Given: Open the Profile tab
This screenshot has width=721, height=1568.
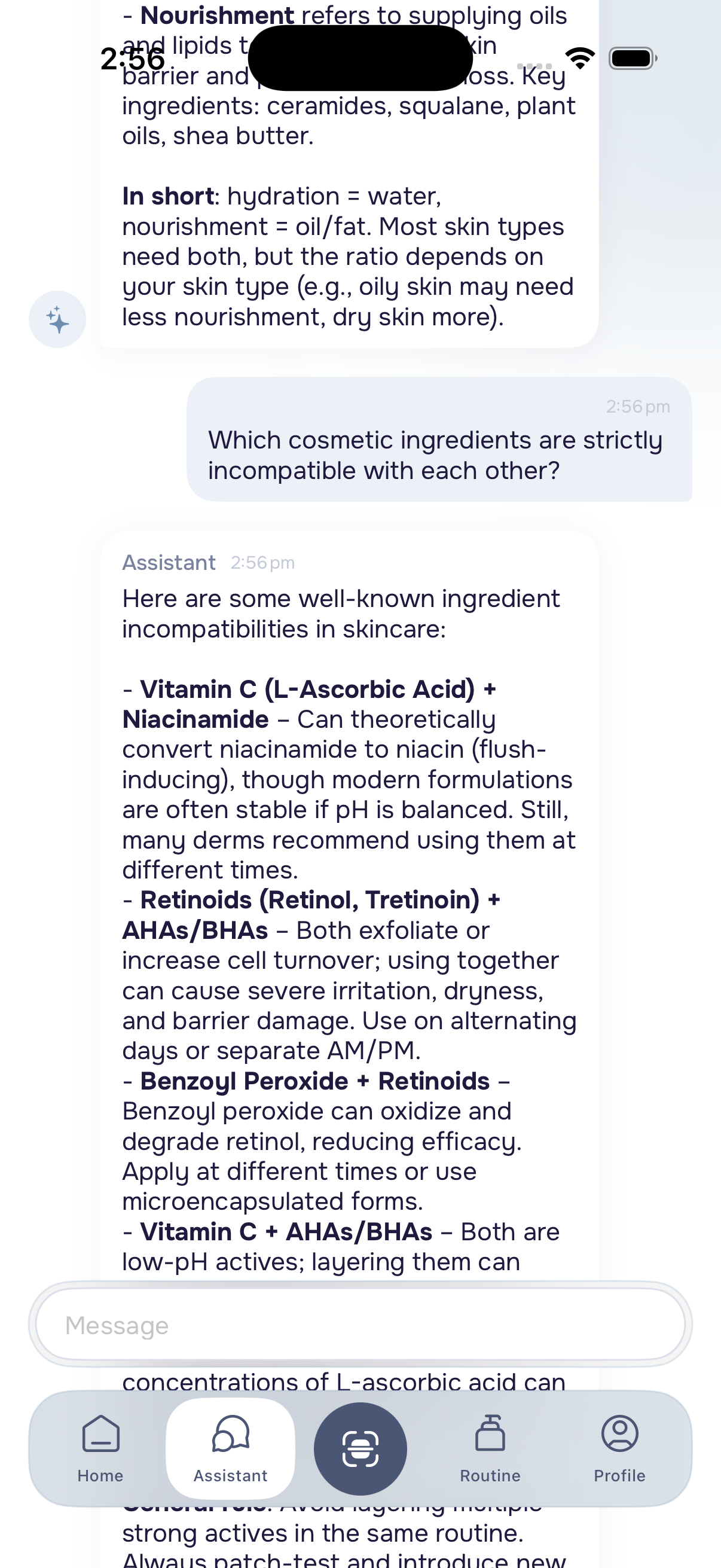Looking at the screenshot, I should pyautogui.click(x=619, y=1448).
